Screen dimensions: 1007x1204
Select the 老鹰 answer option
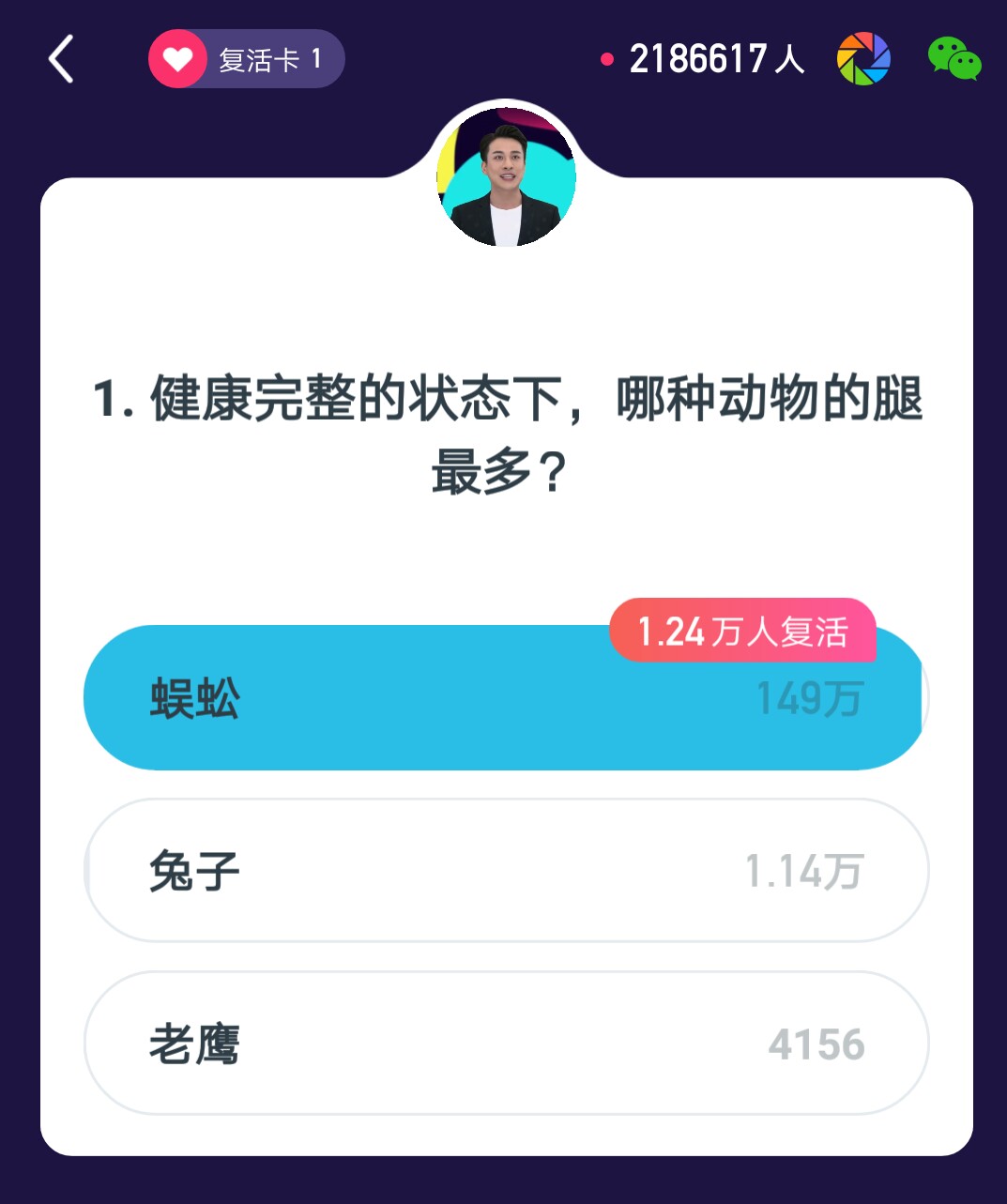[505, 1044]
